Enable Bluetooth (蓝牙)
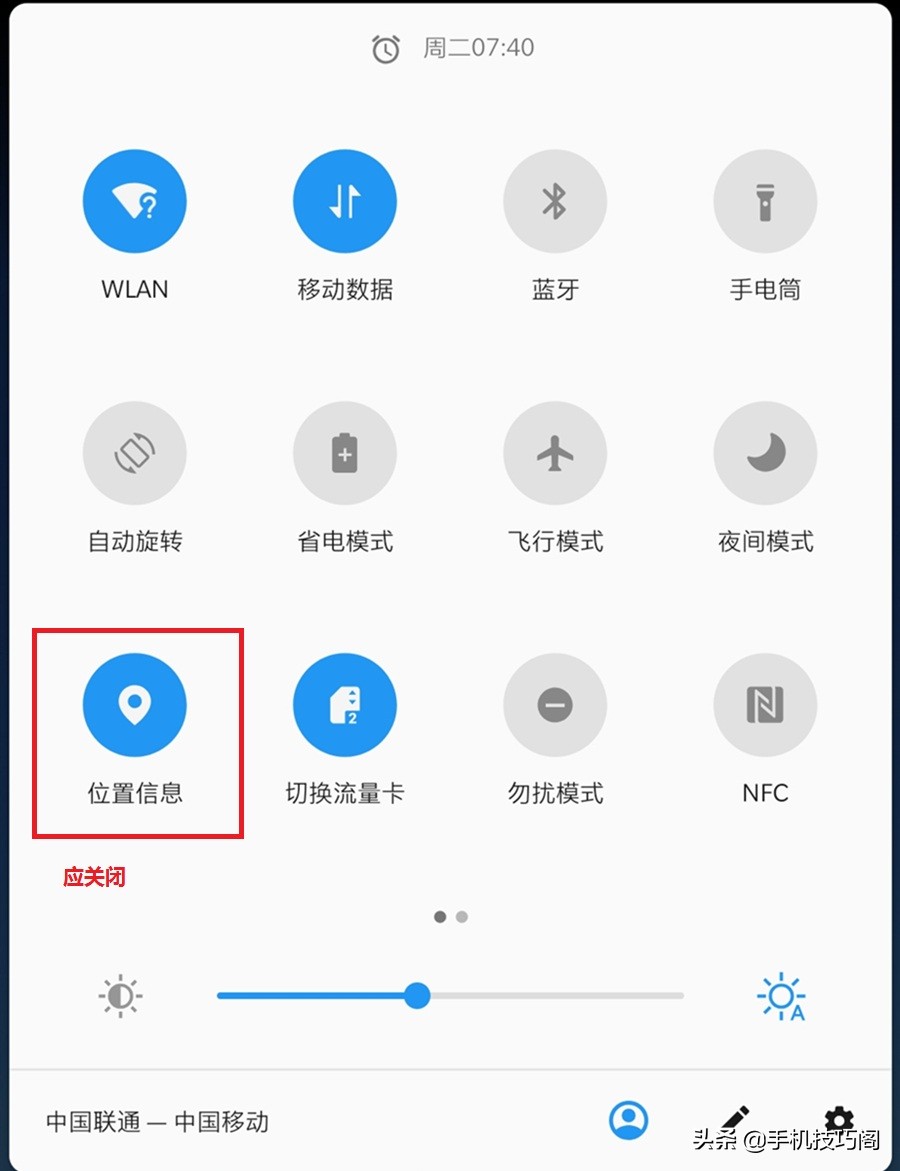The image size is (900, 1171). (x=555, y=200)
